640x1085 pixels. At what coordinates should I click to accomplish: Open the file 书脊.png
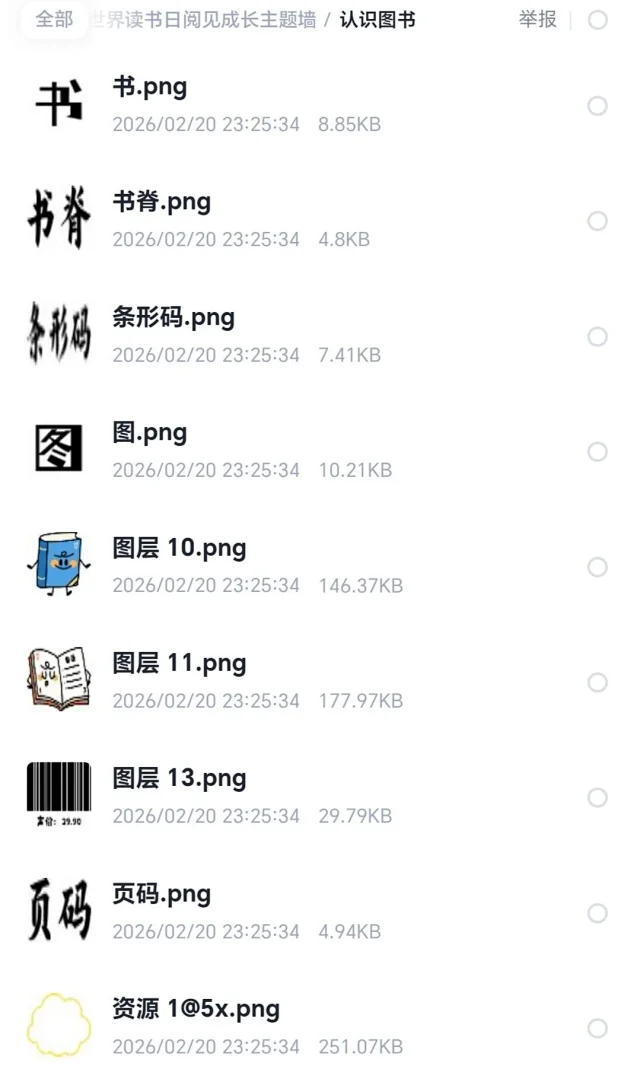tap(161, 202)
